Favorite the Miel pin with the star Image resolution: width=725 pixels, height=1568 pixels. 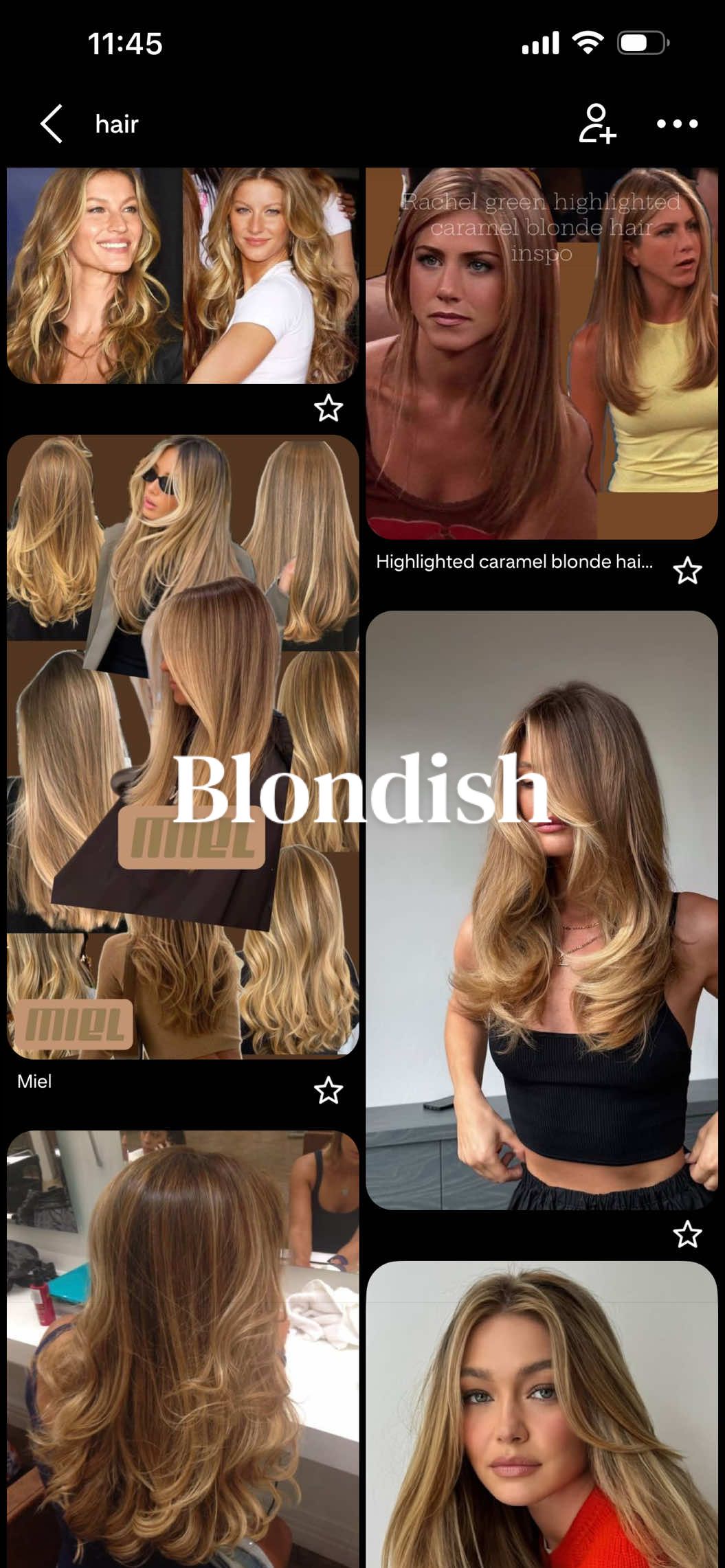[328, 1090]
